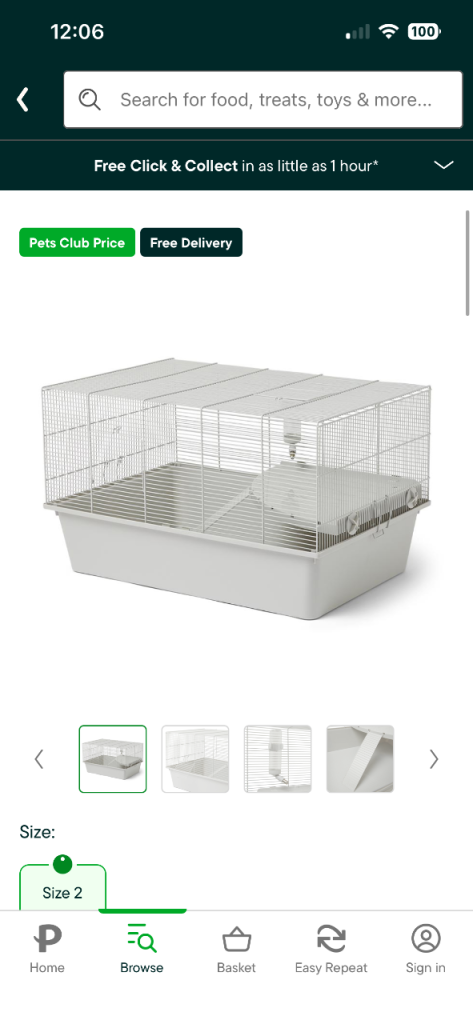Viewport: 473px width, 1024px height.
Task: Open the main cage product image
Action: click(x=236, y=488)
